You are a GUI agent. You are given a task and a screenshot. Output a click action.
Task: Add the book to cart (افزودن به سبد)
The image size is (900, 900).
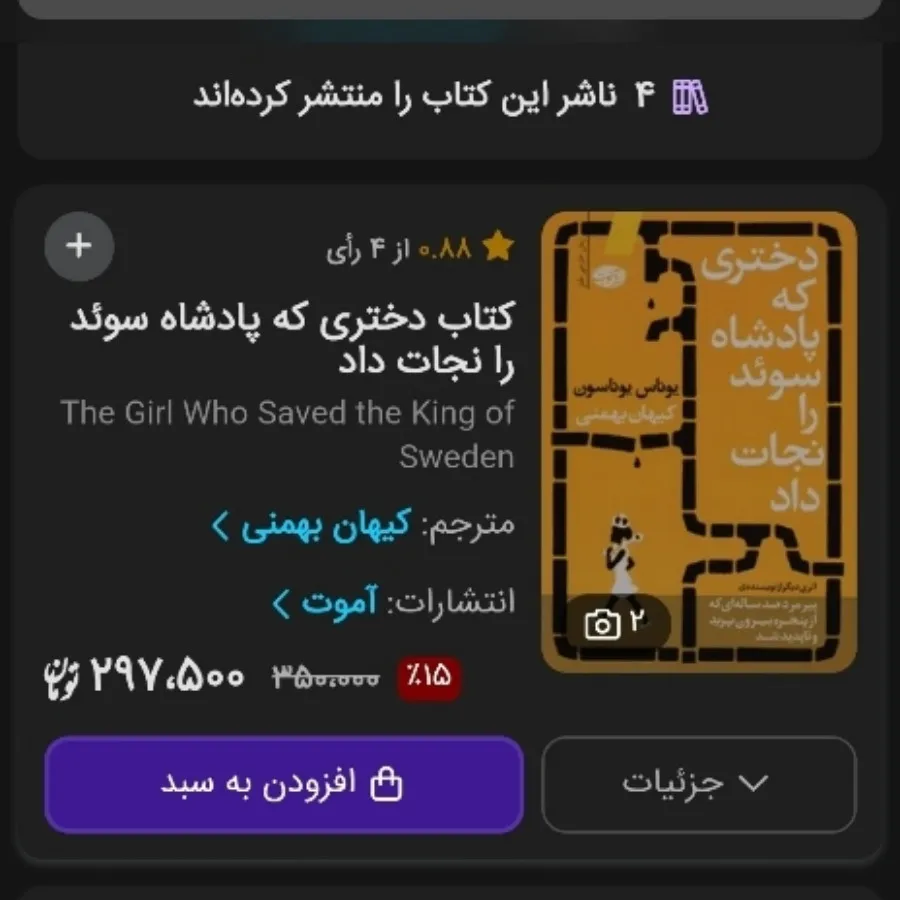pos(284,785)
